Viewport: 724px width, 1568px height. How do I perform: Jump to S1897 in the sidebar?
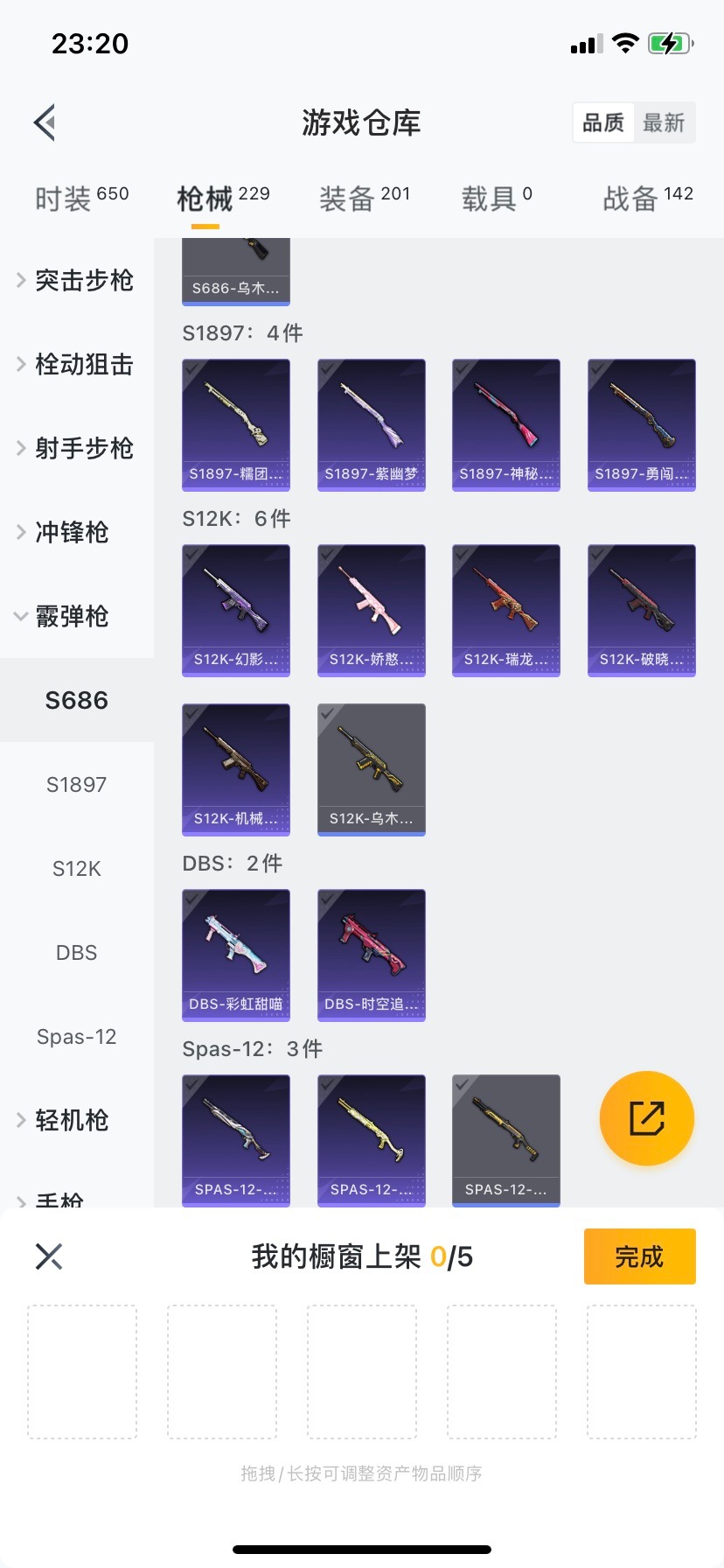77,784
